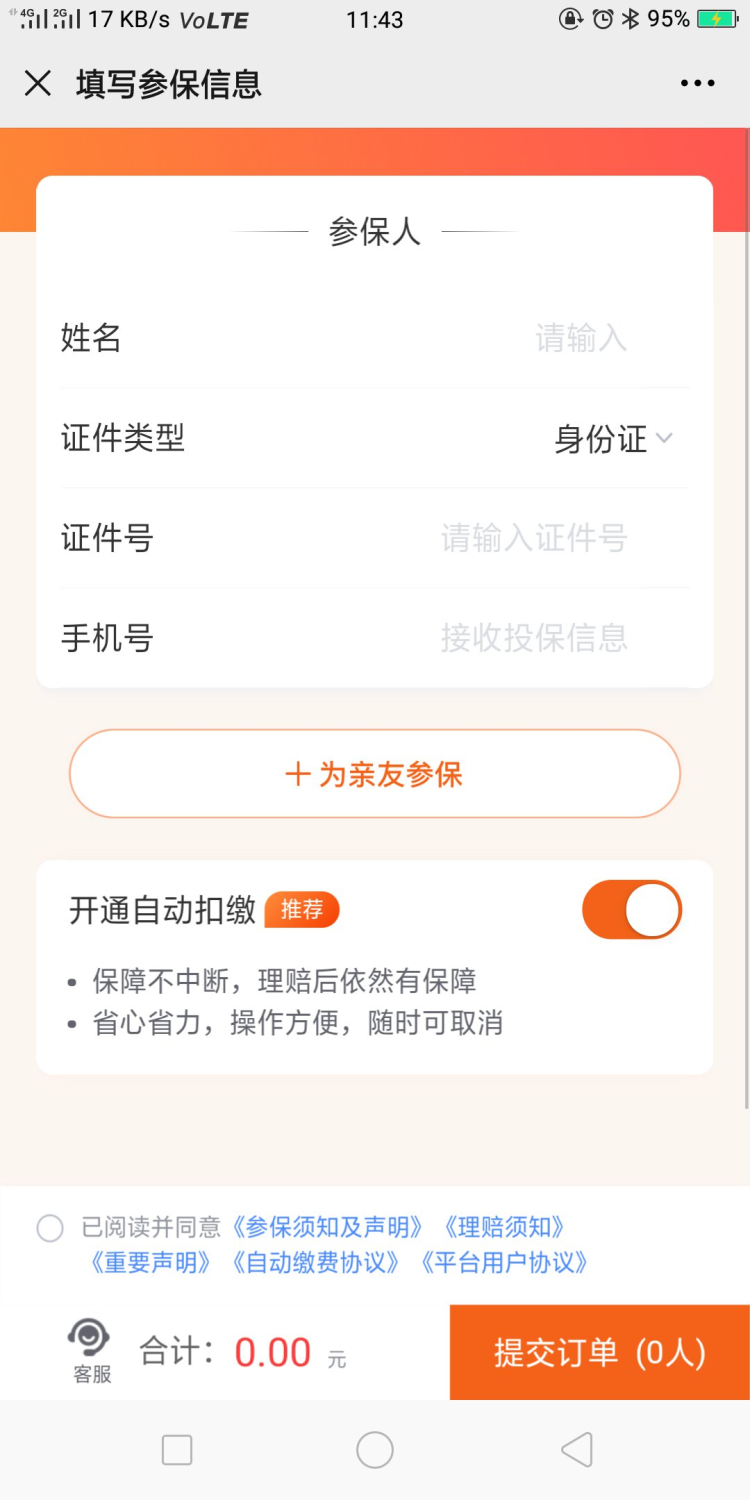Viewport: 750px width, 1500px height.
Task: Close the 填写参保信息 page
Action: (x=38, y=83)
